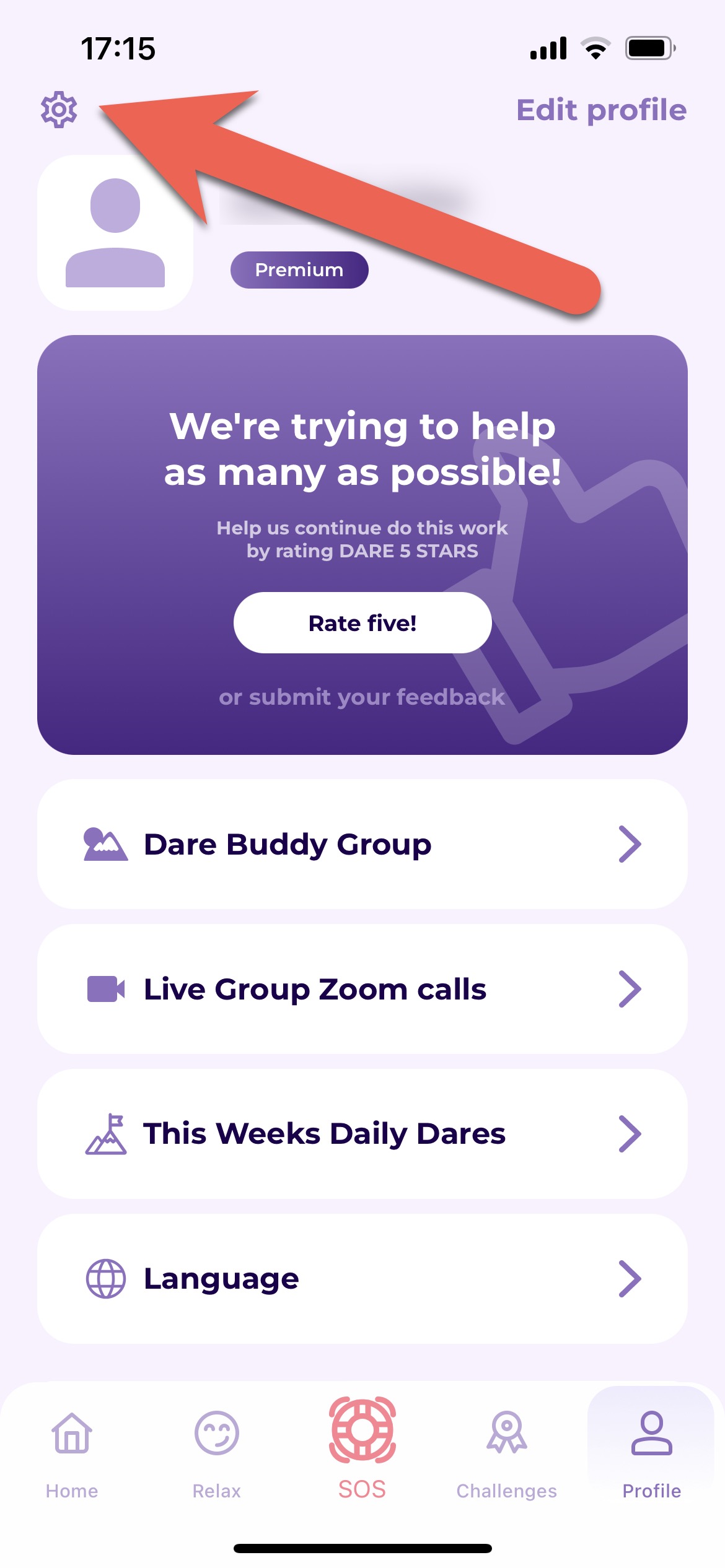725x1568 pixels.
Task: Open Live Group Zoom calls
Action: pyautogui.click(x=362, y=989)
